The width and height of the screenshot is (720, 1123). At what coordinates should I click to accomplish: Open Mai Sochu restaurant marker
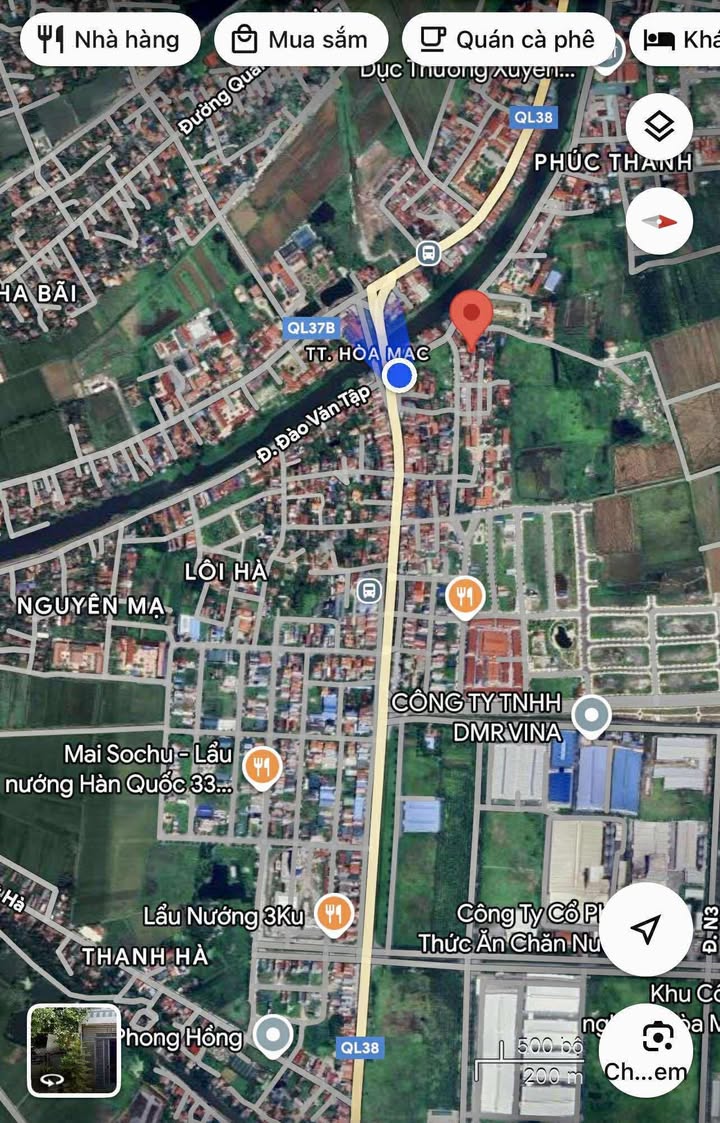[262, 768]
